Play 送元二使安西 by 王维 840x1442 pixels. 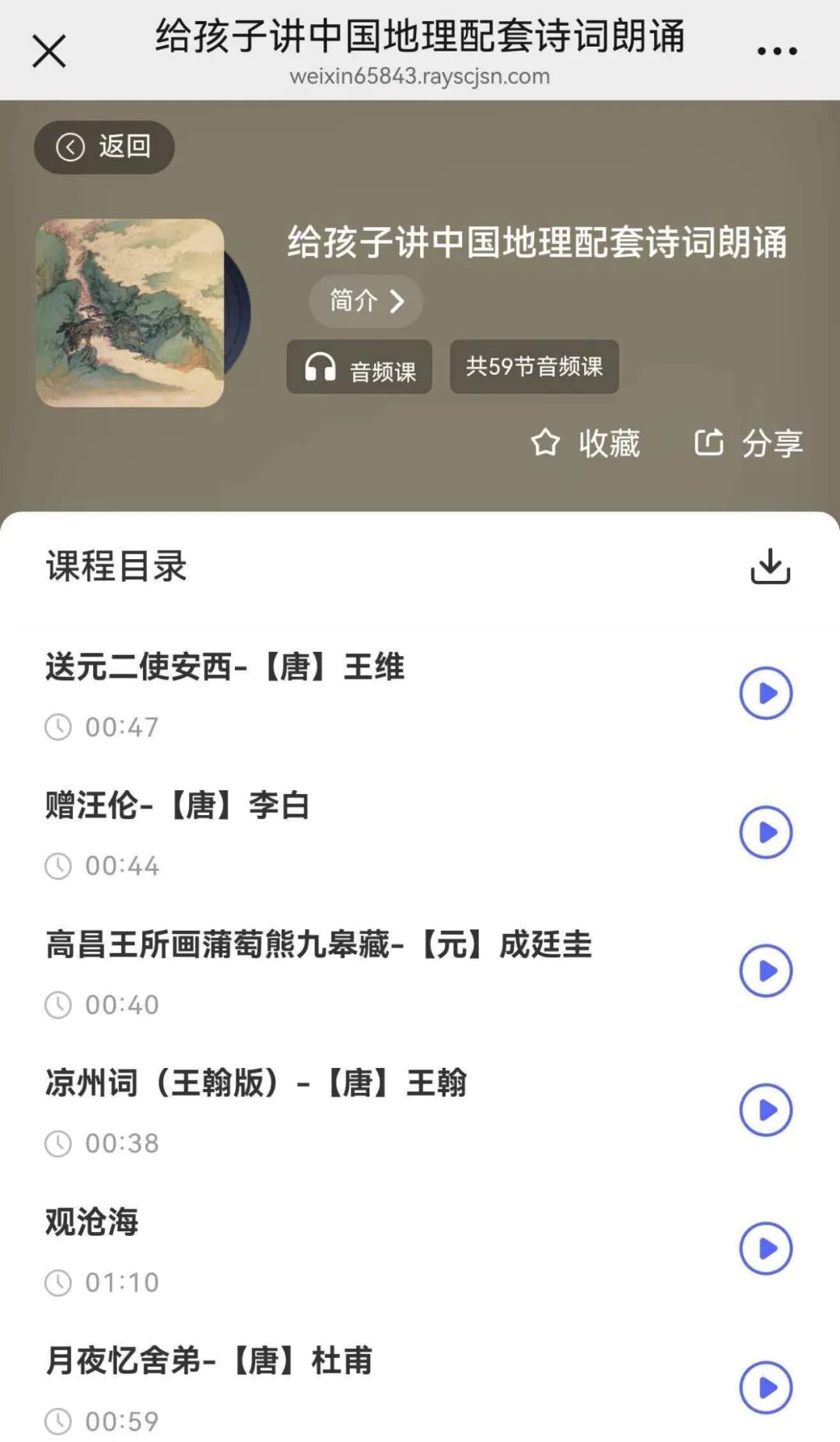(x=766, y=693)
